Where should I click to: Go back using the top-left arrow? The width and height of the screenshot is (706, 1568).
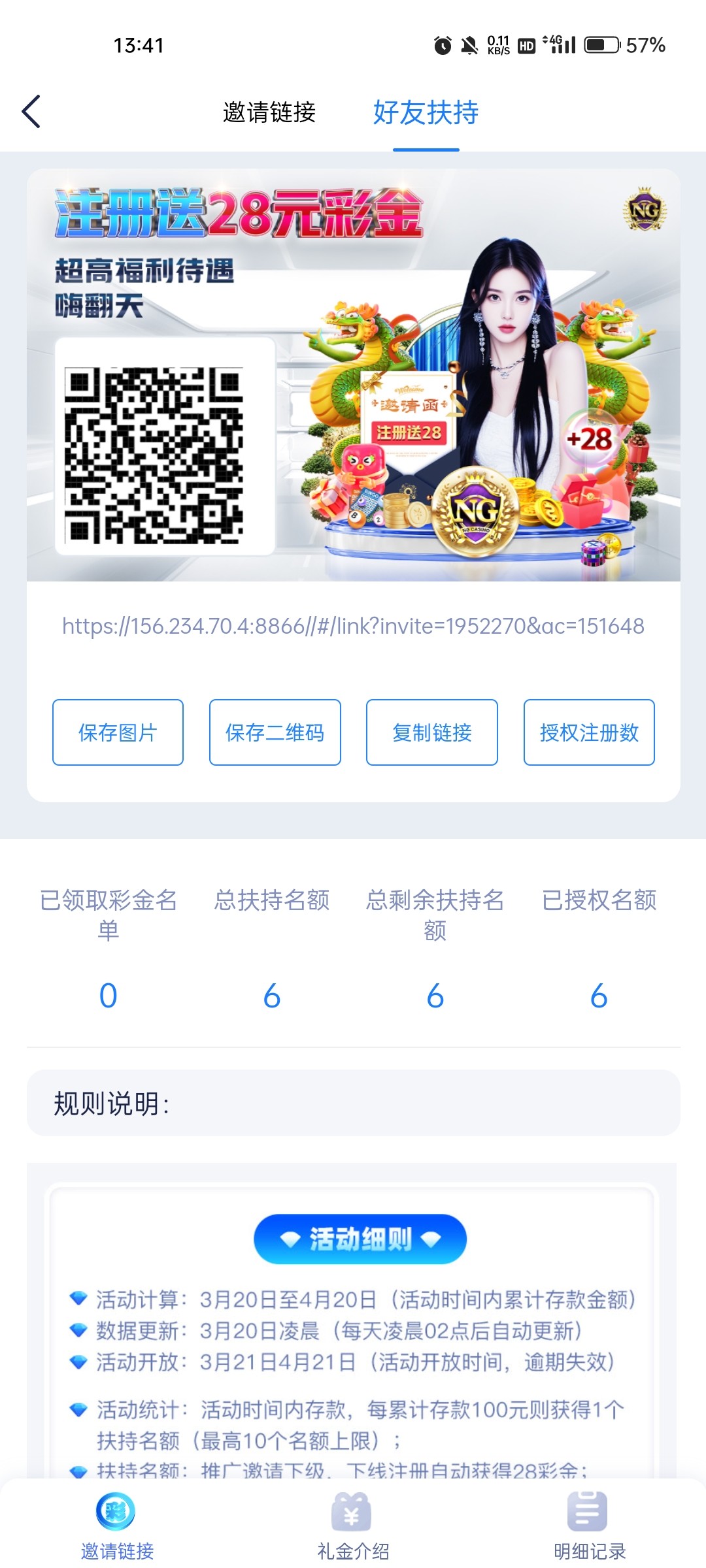point(31,112)
